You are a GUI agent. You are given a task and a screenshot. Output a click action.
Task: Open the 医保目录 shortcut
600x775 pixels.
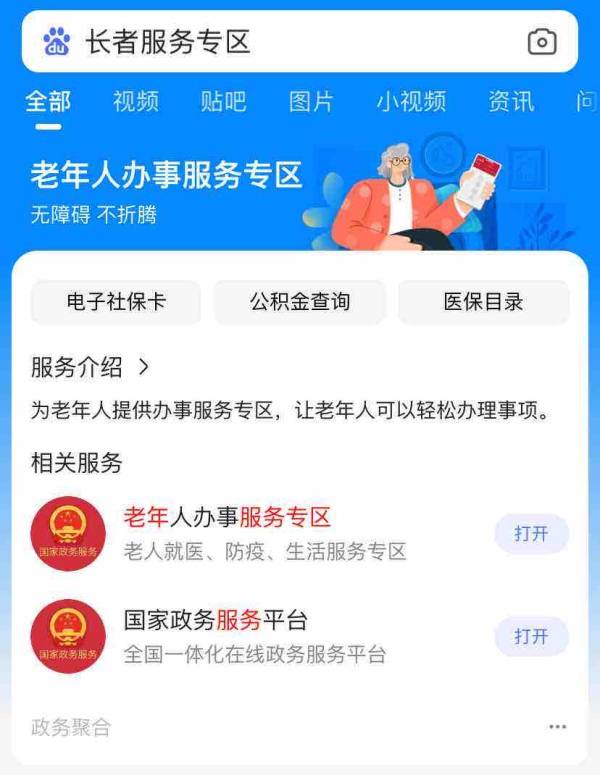coord(483,302)
